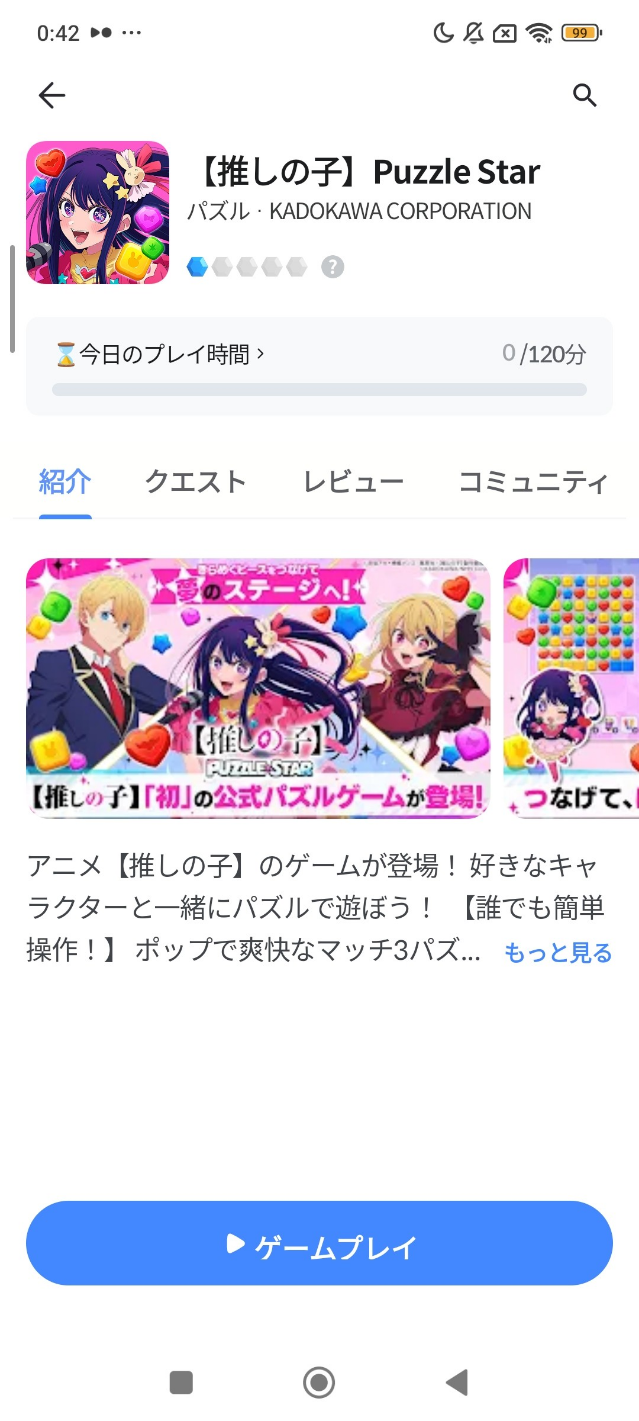This screenshot has height=1421, width=639.
Task: Open 今日のプレイ時間 details
Action: point(161,354)
